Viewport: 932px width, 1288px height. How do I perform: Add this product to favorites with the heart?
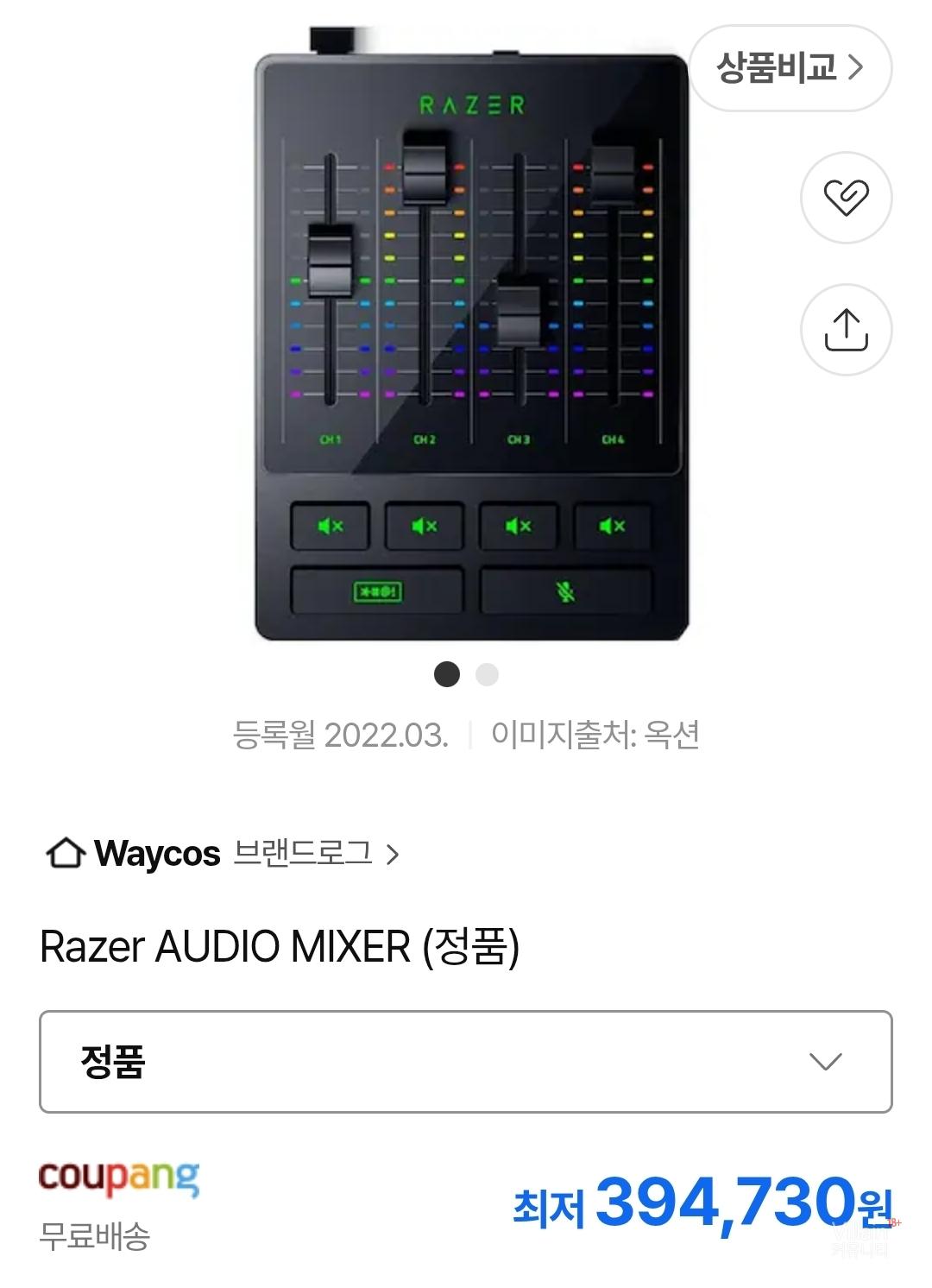coord(846,198)
